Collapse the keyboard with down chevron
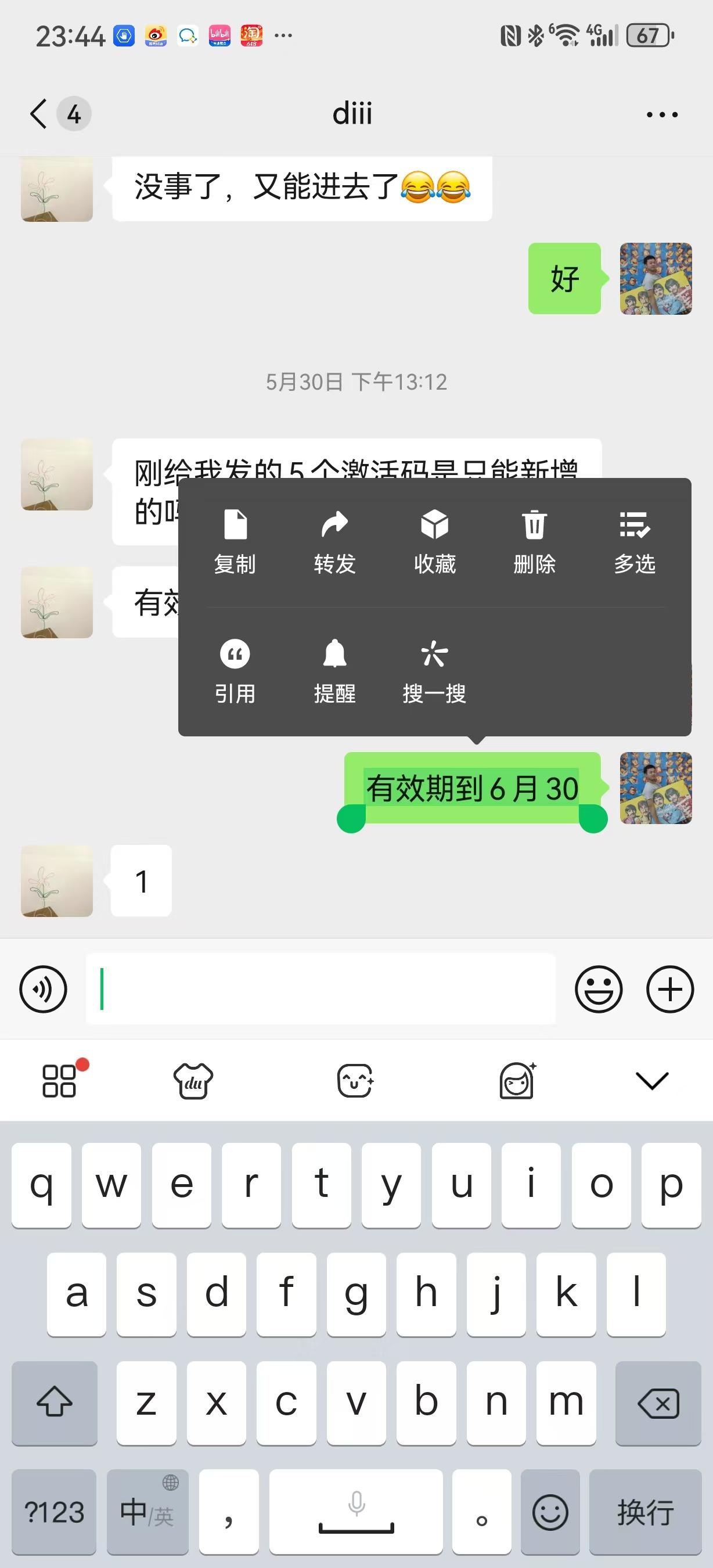Screen dimensions: 713x1568 (651, 1080)
